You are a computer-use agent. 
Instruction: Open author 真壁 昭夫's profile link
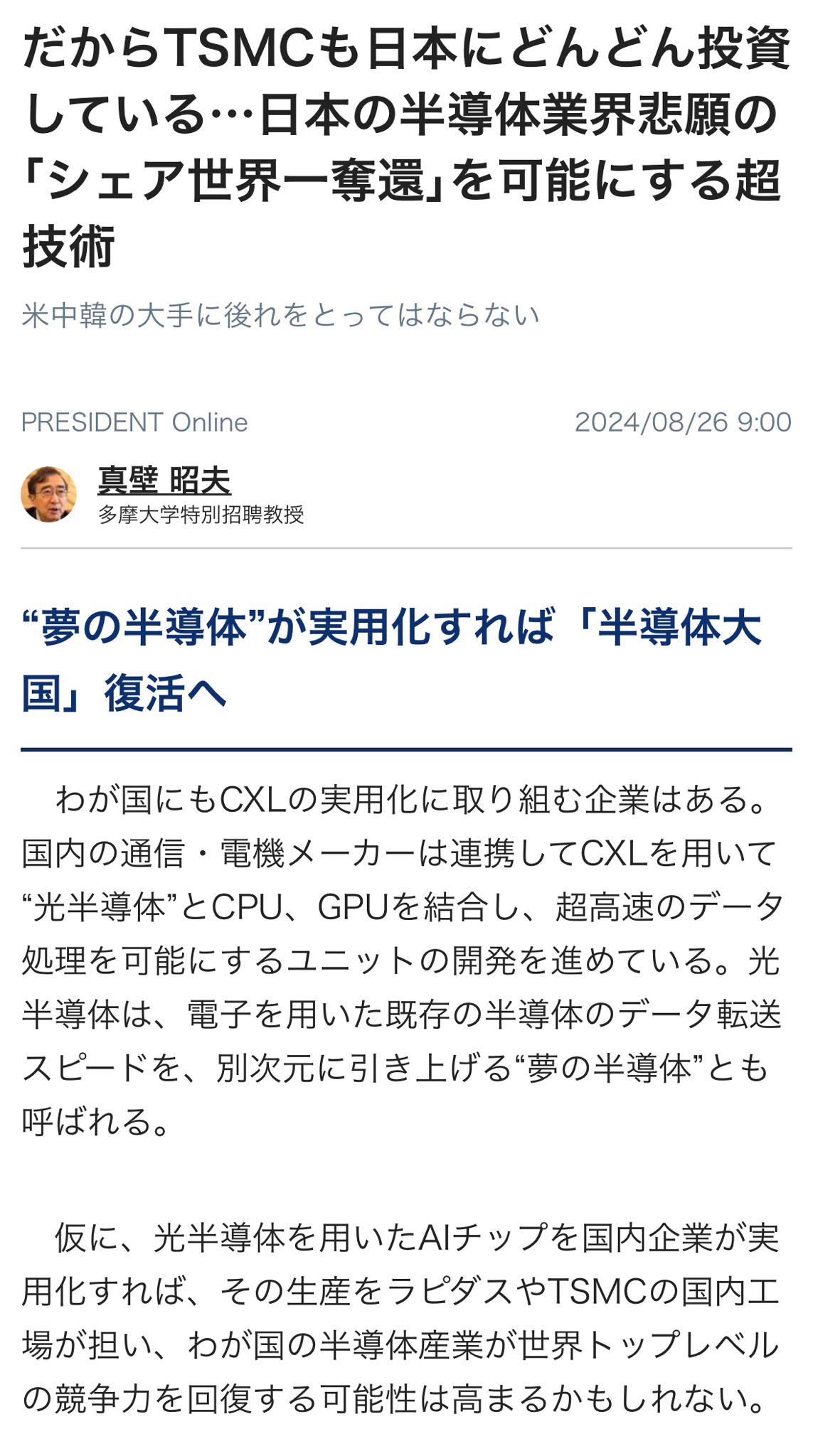[164, 481]
